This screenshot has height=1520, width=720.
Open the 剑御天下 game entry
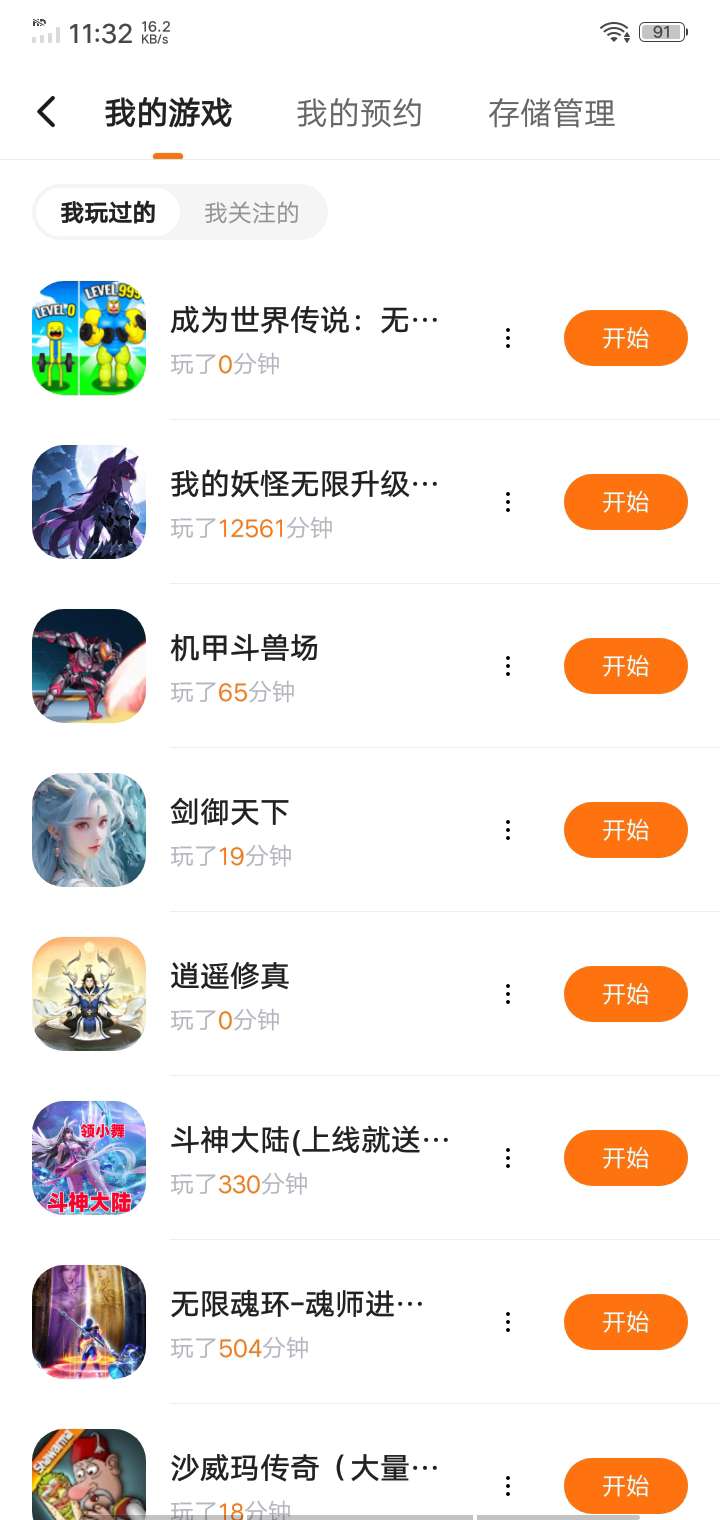[230, 812]
